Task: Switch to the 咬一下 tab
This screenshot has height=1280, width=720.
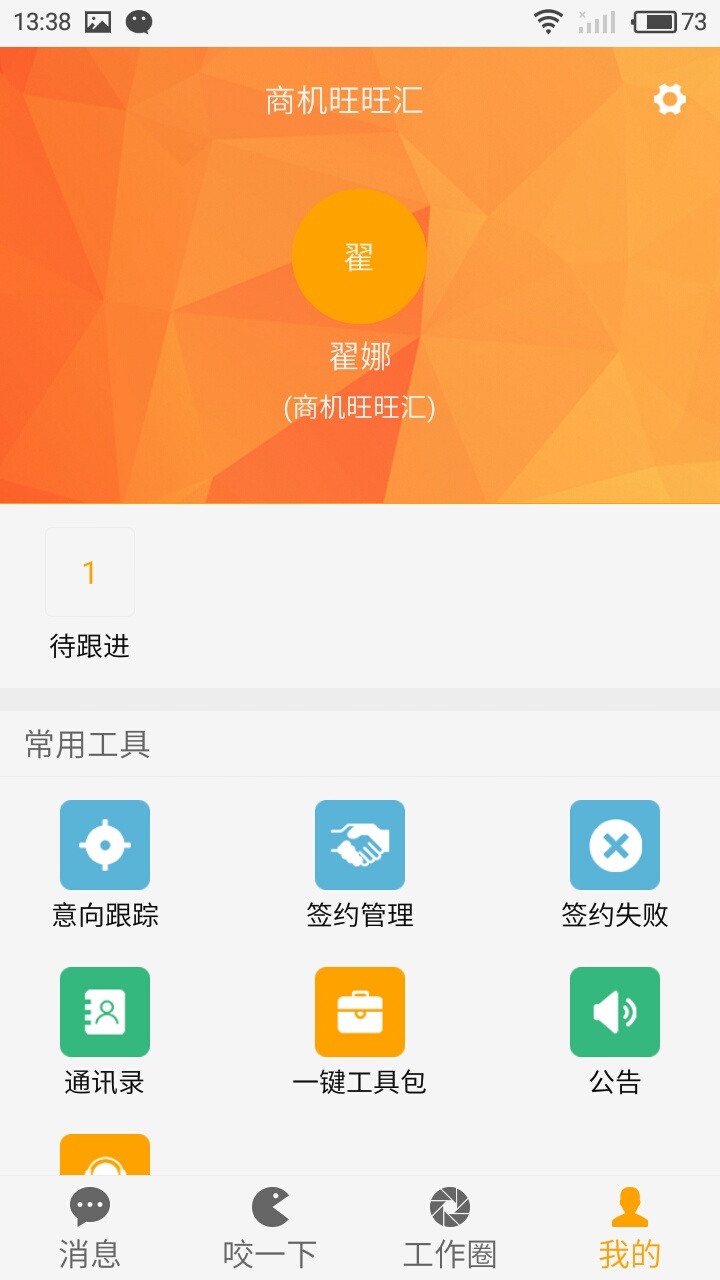Action: [270, 1227]
